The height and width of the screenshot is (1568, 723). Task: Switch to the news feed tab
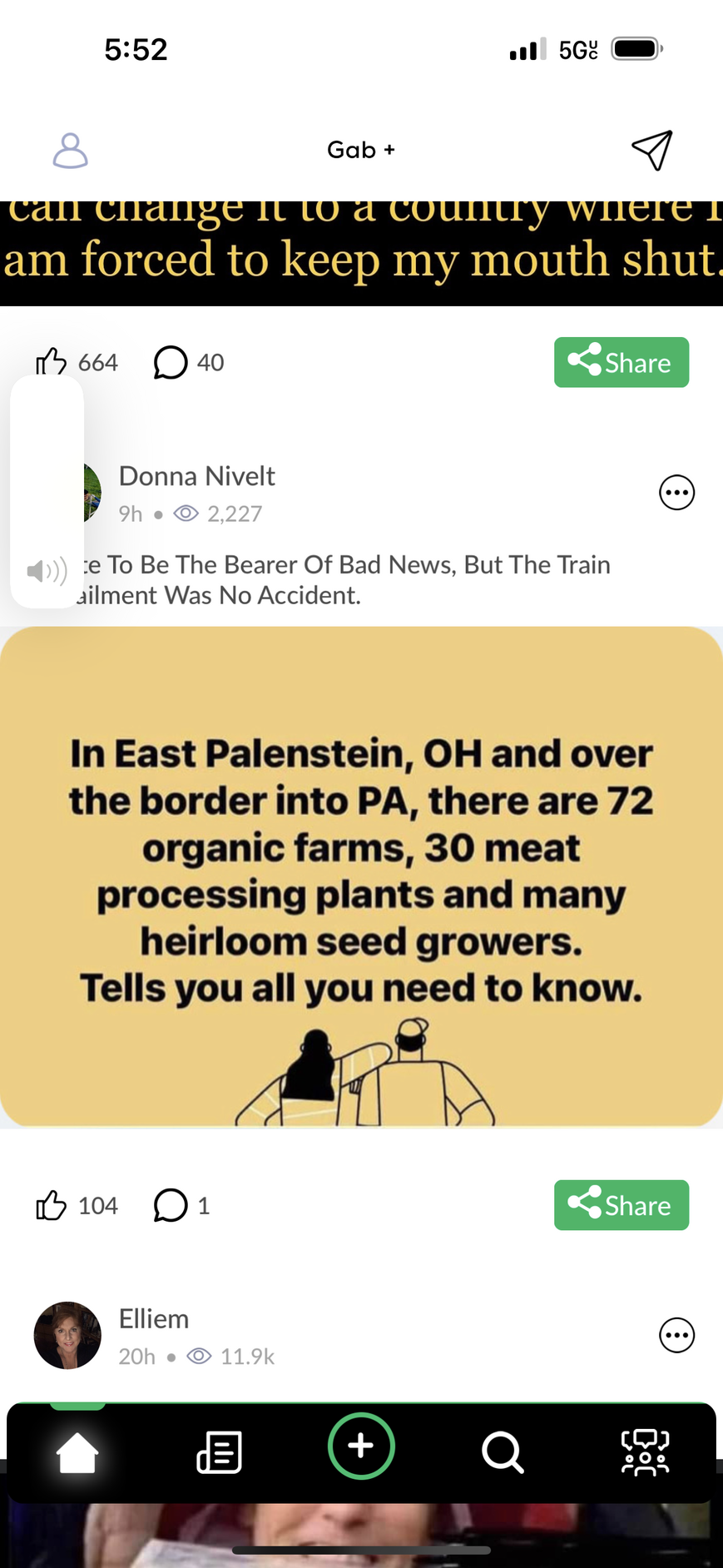[219, 1451]
